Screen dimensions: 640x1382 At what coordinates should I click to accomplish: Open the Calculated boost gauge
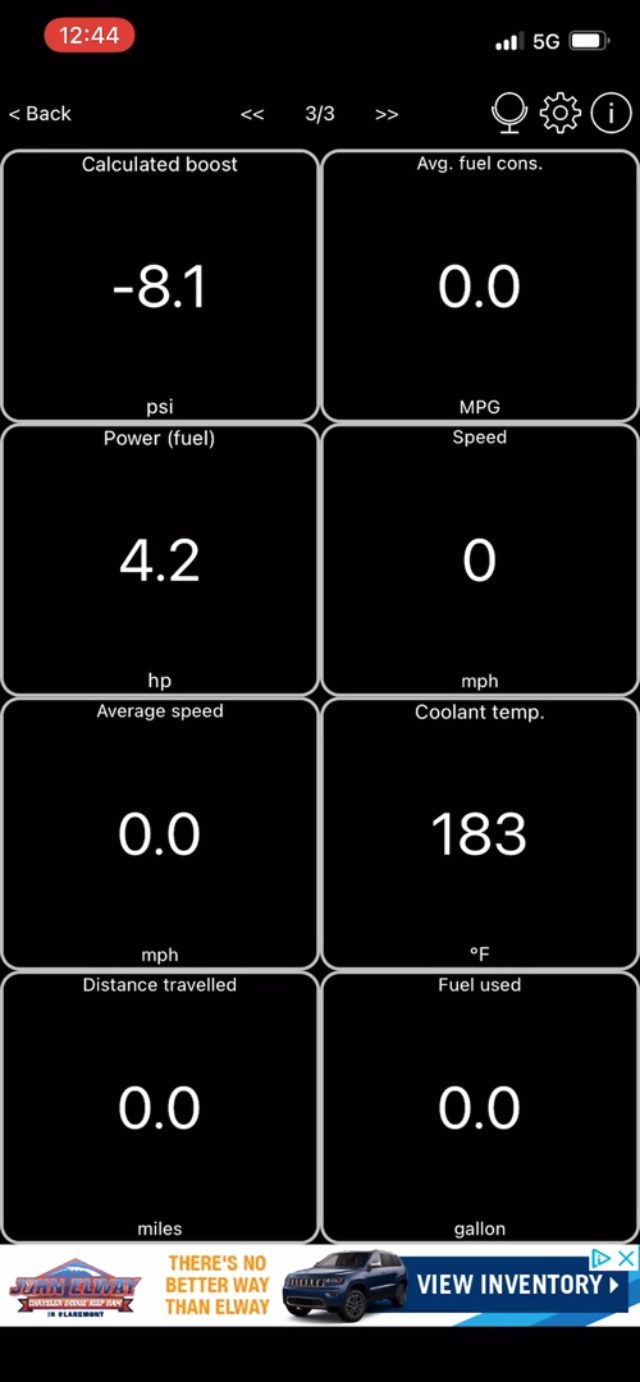(160, 285)
